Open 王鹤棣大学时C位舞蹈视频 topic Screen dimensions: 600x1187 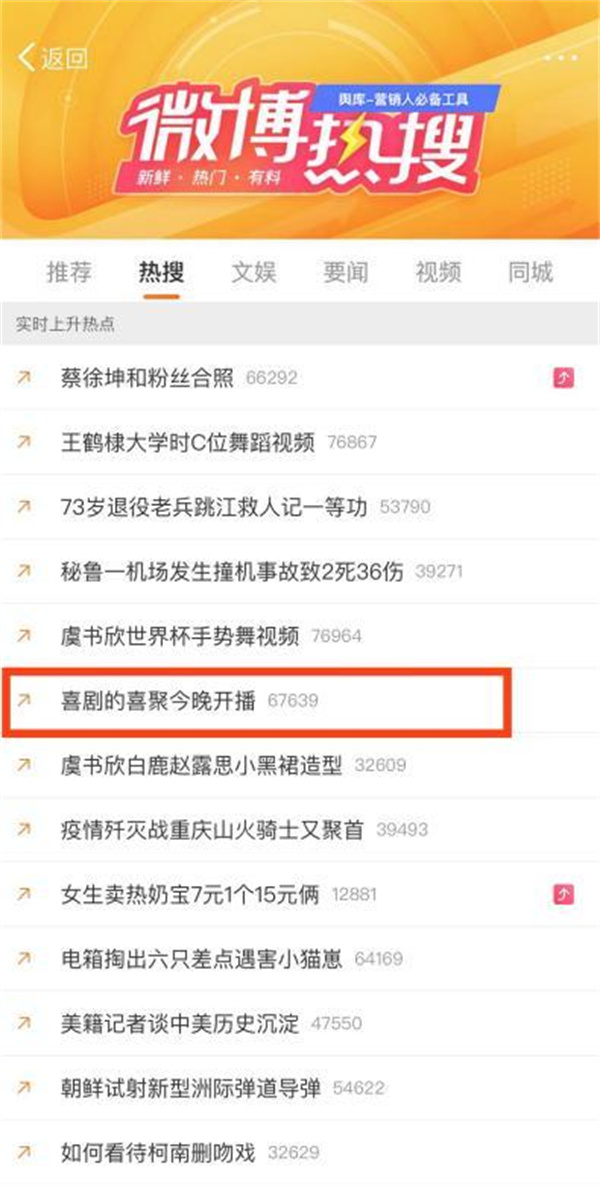(x=188, y=443)
